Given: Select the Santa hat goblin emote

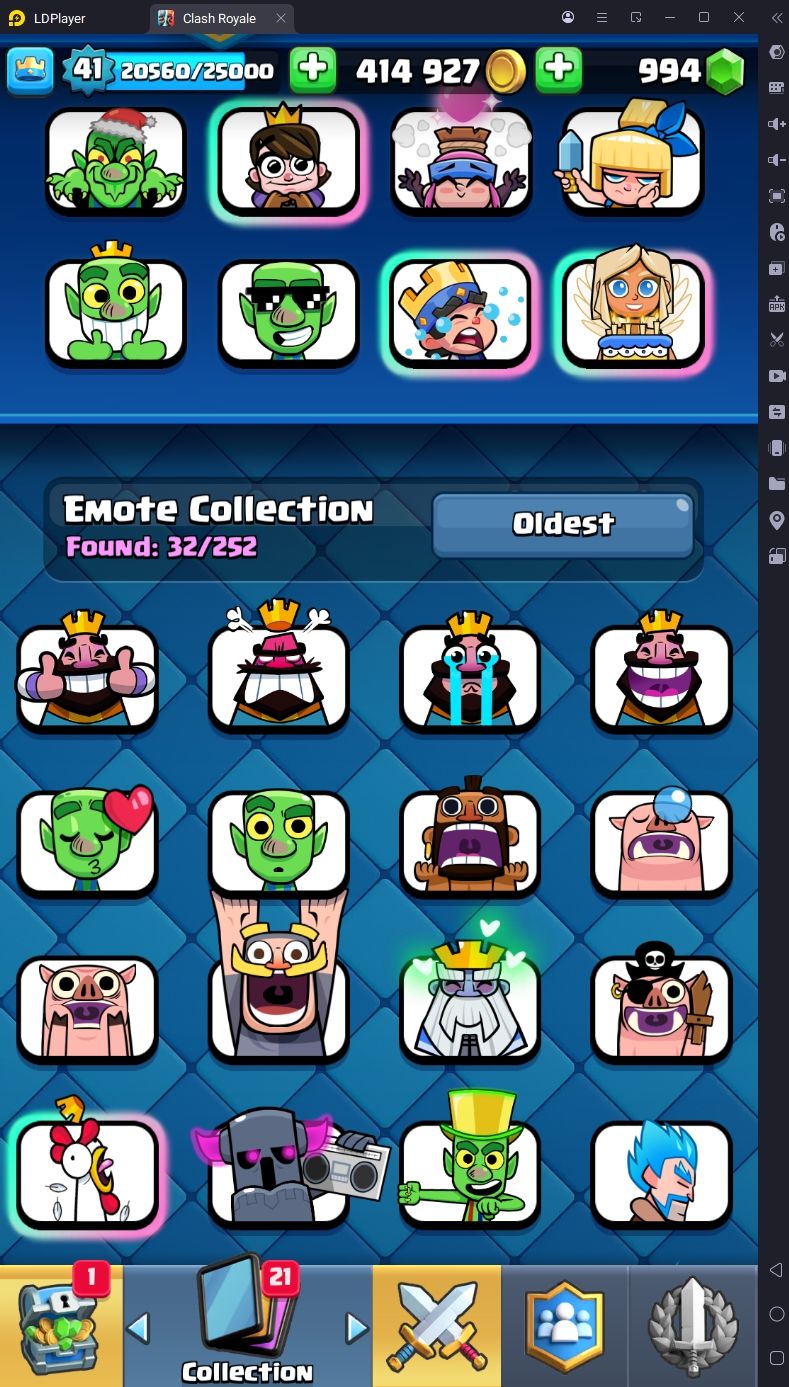Looking at the screenshot, I should pyautogui.click(x=116, y=160).
